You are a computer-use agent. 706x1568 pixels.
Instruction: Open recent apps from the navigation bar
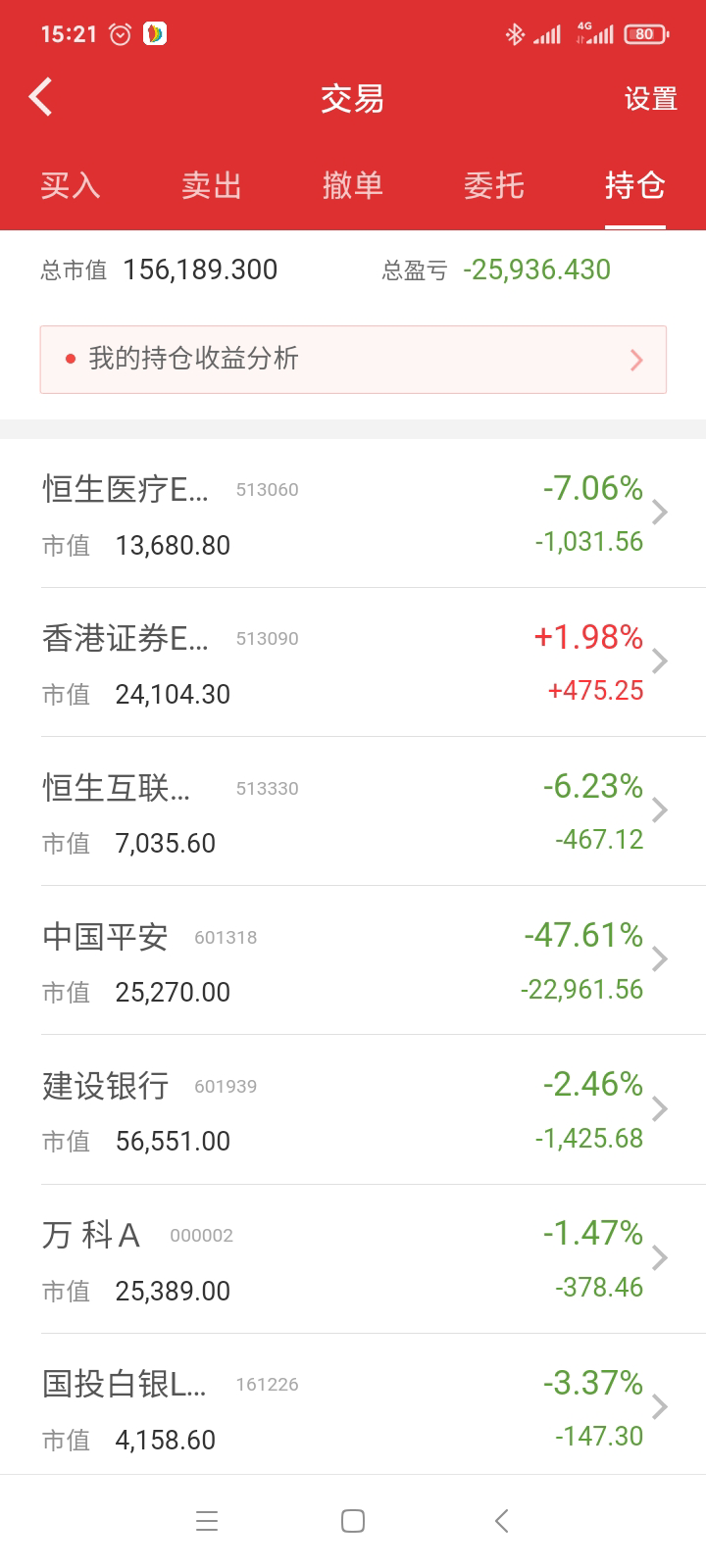pos(207,1521)
